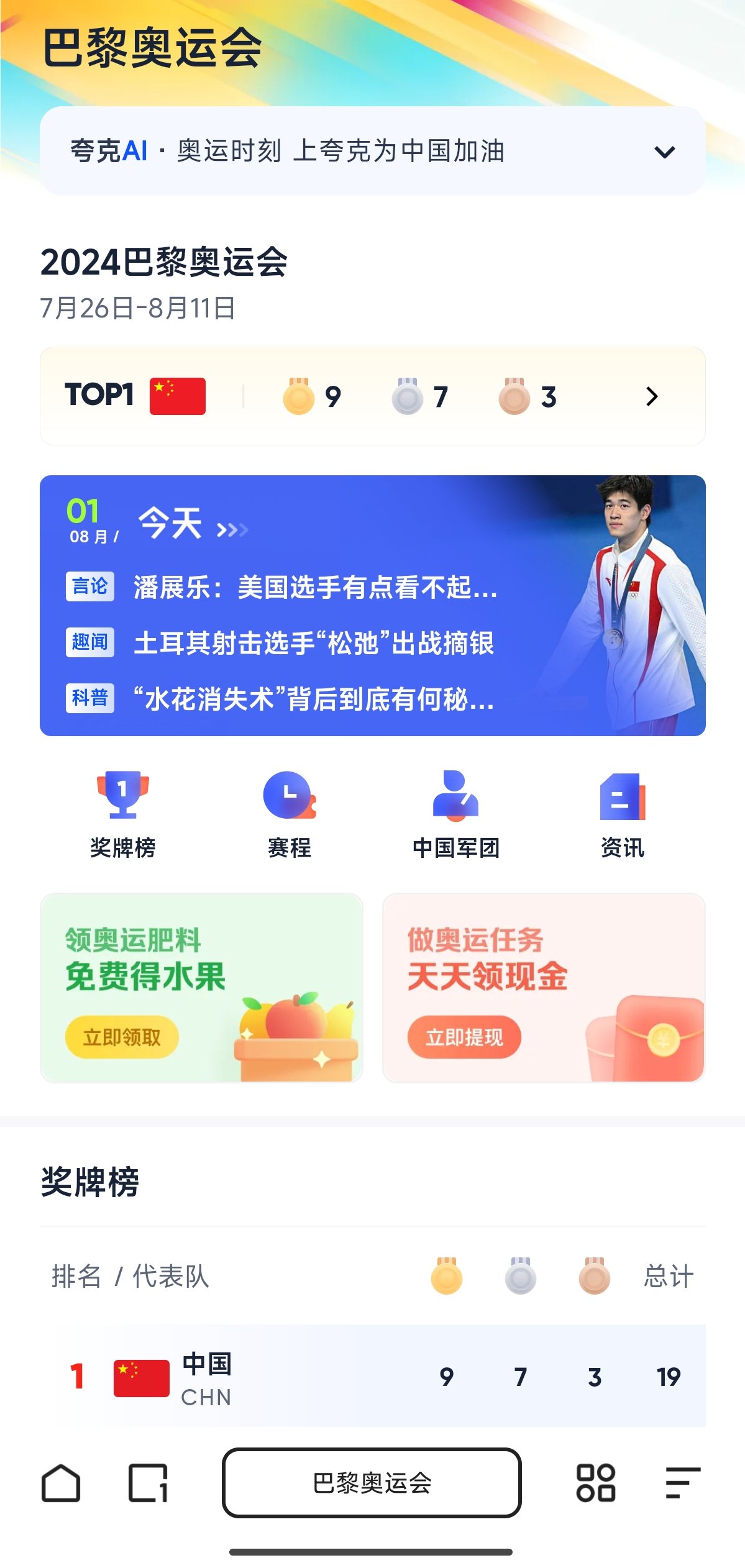Tap 立即领取 to claim free fruit
745x1568 pixels.
(x=122, y=1037)
